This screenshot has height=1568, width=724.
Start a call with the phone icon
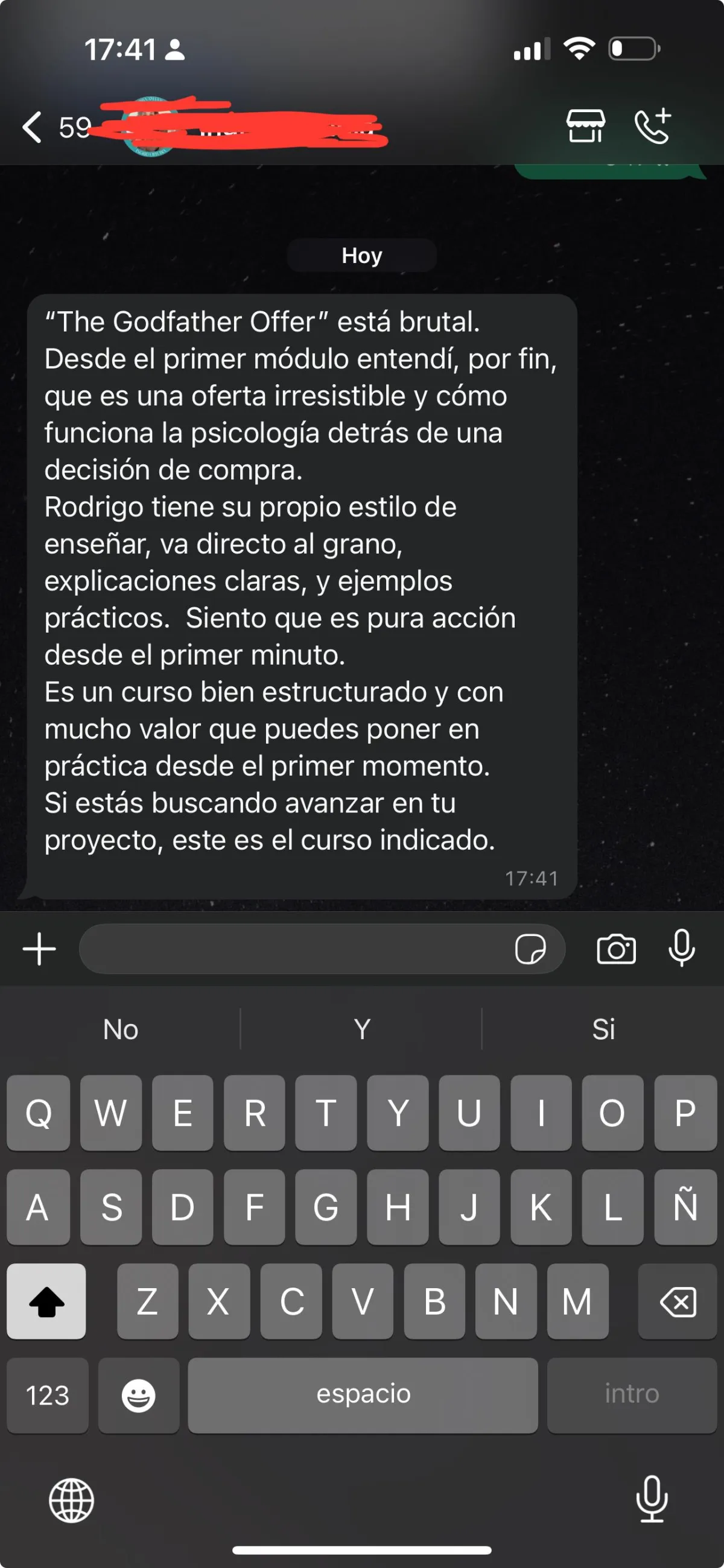pyautogui.click(x=652, y=127)
